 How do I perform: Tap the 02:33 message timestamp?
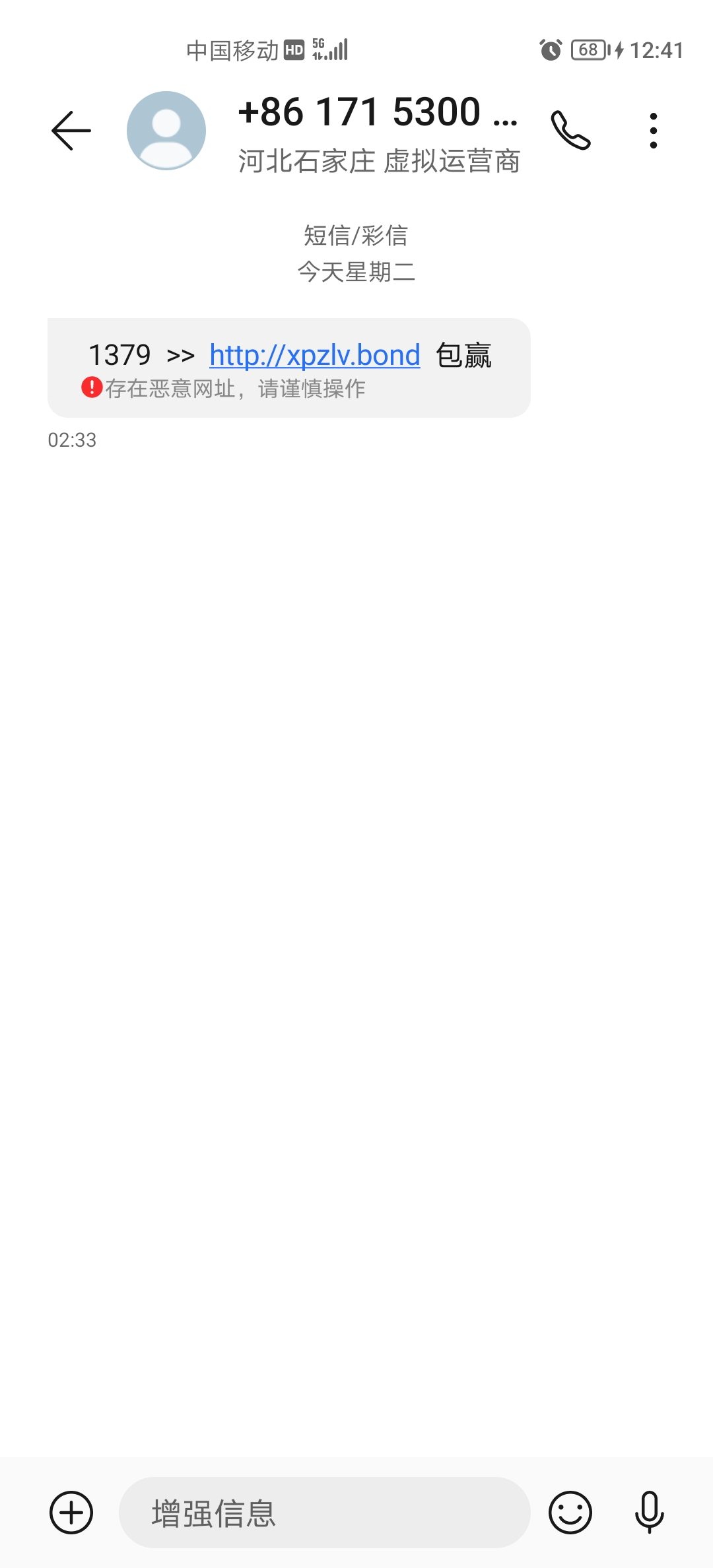pos(71,439)
